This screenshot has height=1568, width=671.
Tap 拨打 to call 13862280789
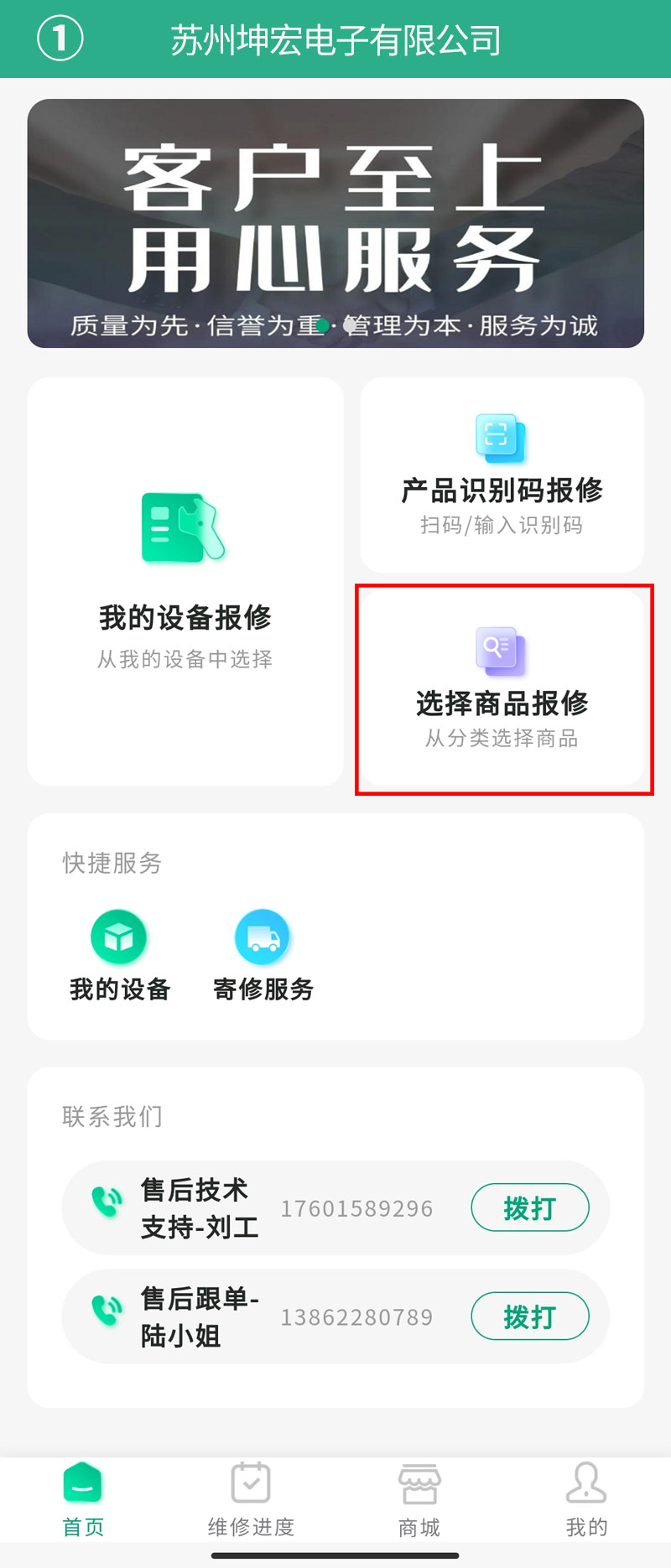click(x=530, y=1316)
